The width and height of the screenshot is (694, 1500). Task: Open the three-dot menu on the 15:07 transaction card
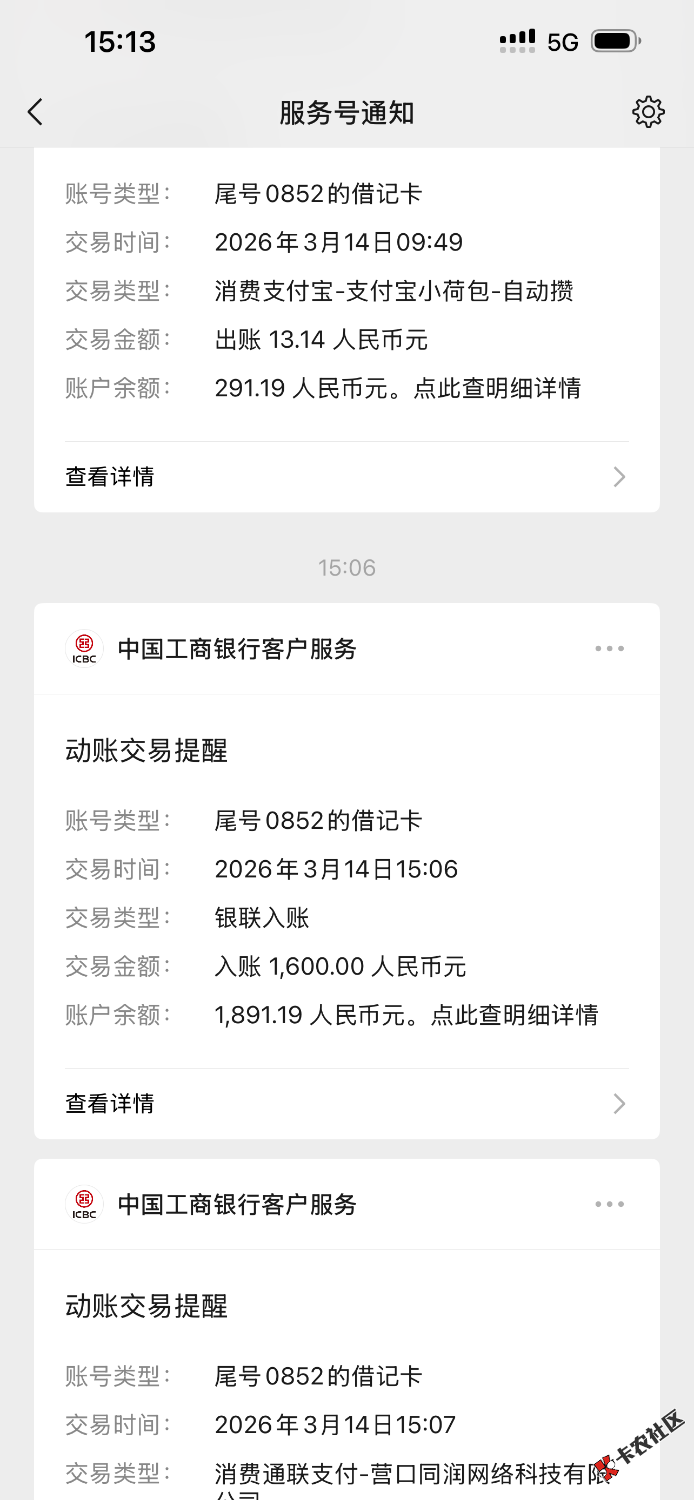click(609, 1205)
